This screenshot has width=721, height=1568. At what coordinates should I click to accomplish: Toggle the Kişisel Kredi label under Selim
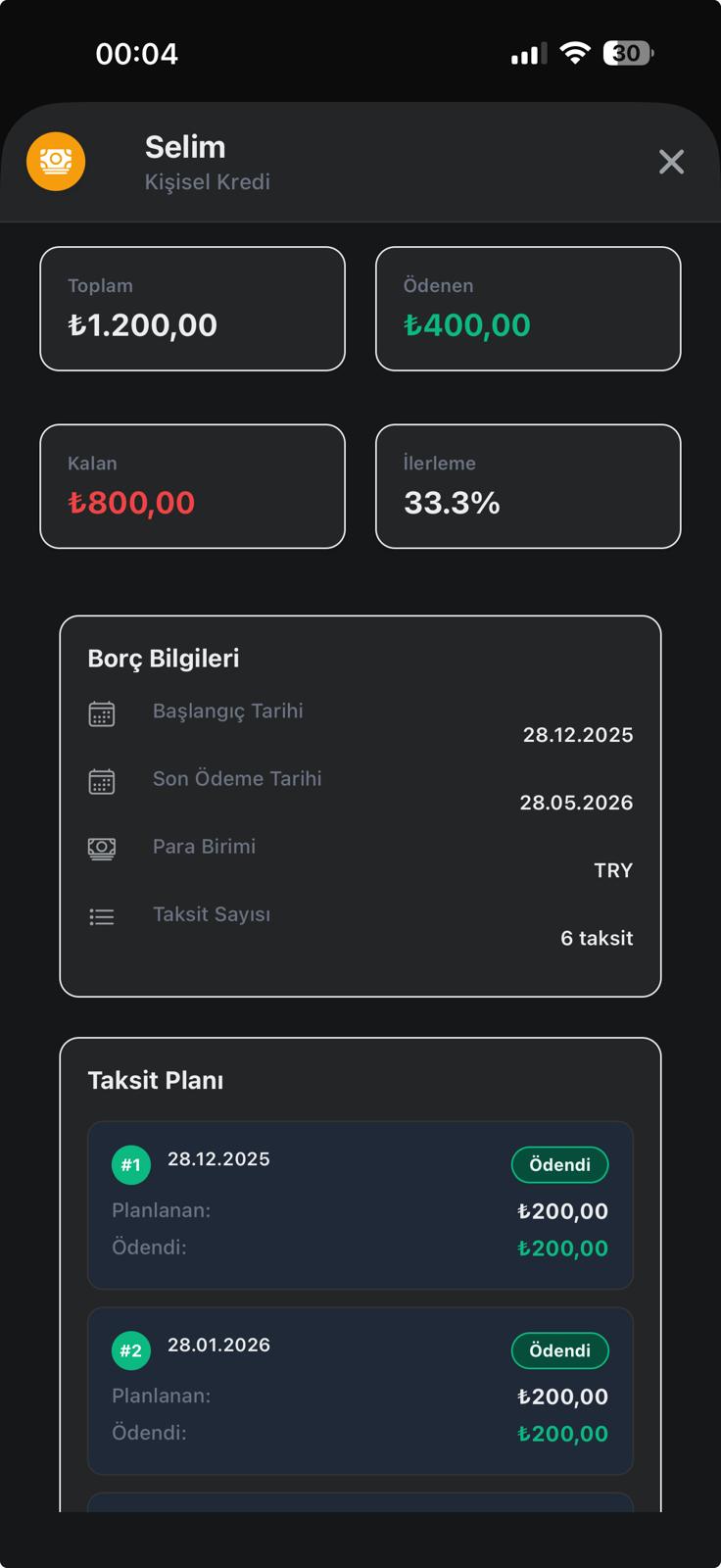click(x=207, y=182)
